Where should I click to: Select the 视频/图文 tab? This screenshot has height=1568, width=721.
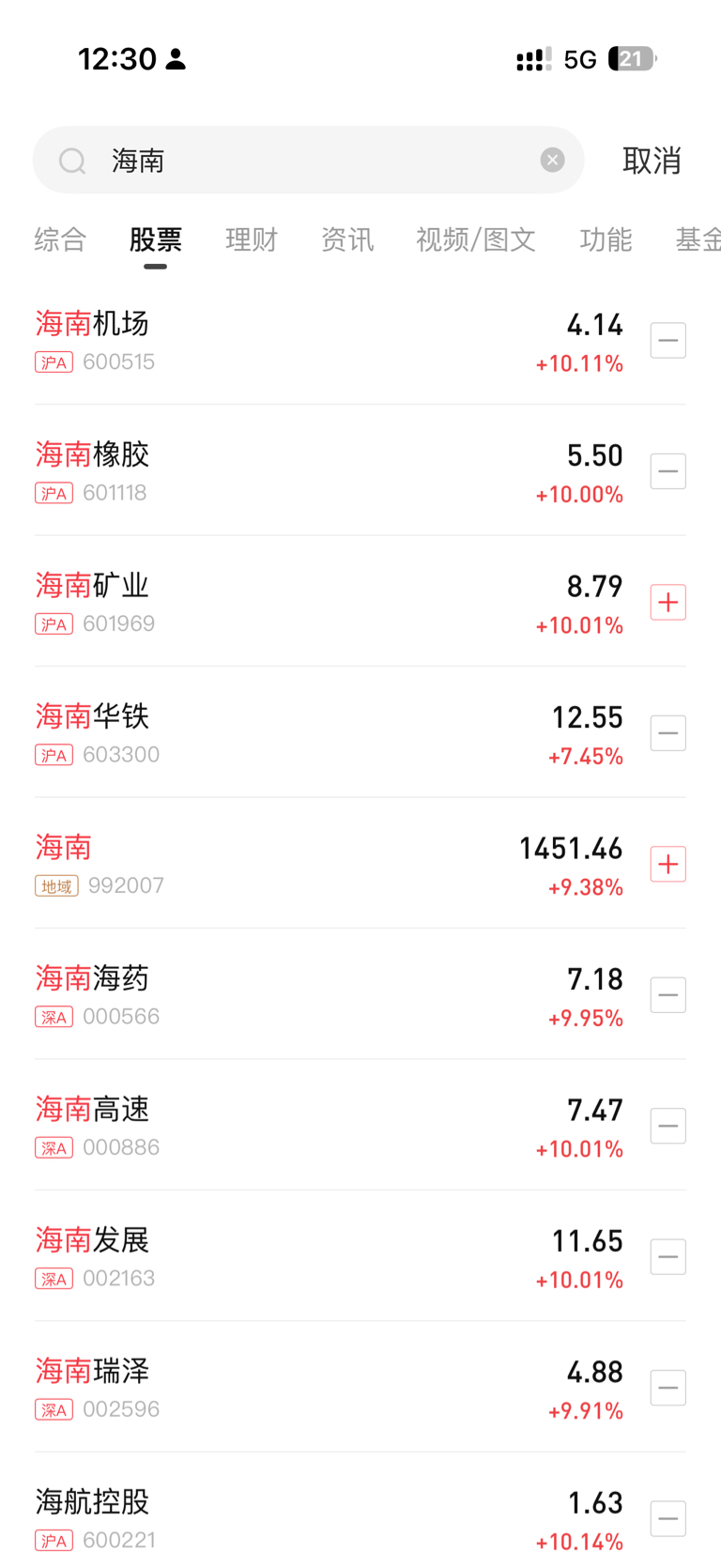(476, 239)
